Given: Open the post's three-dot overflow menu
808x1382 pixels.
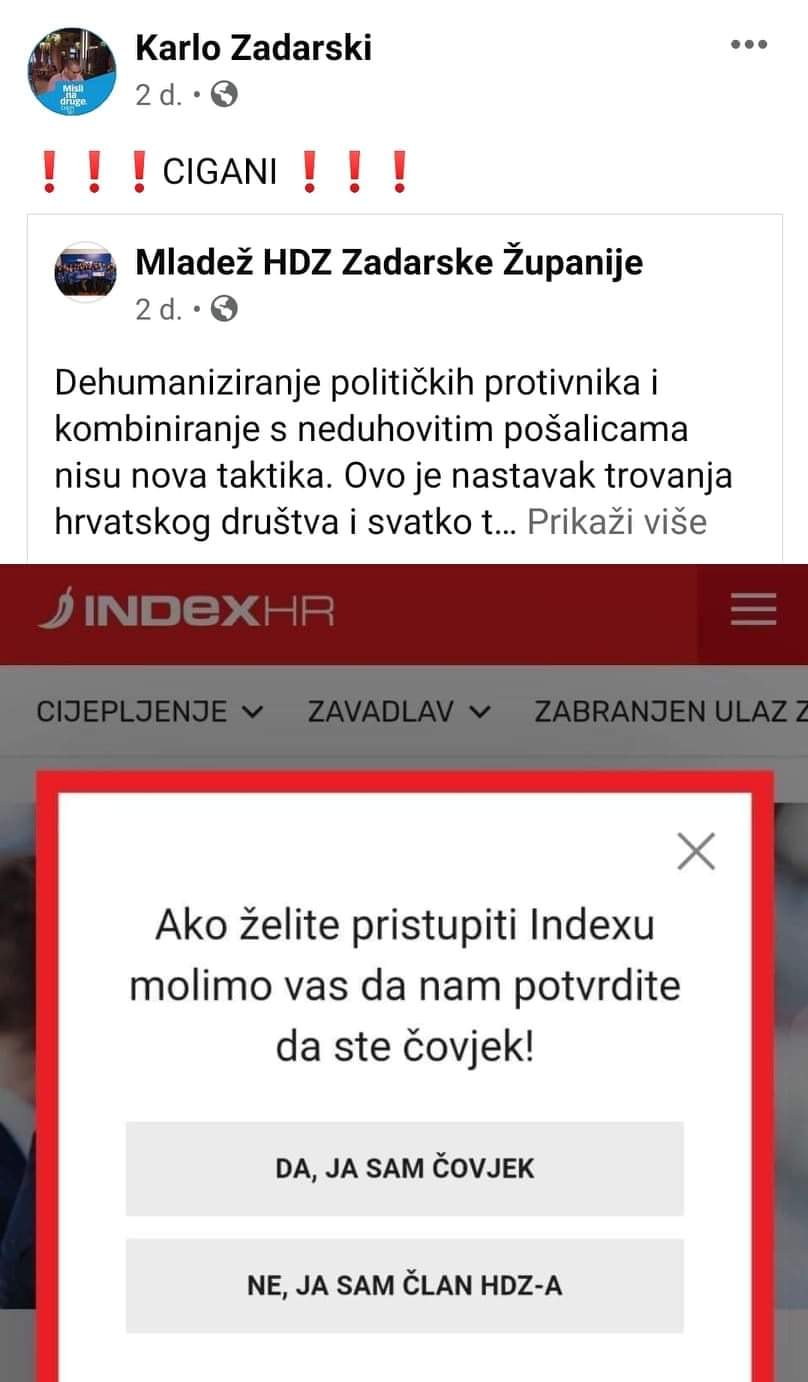Looking at the screenshot, I should click(749, 45).
